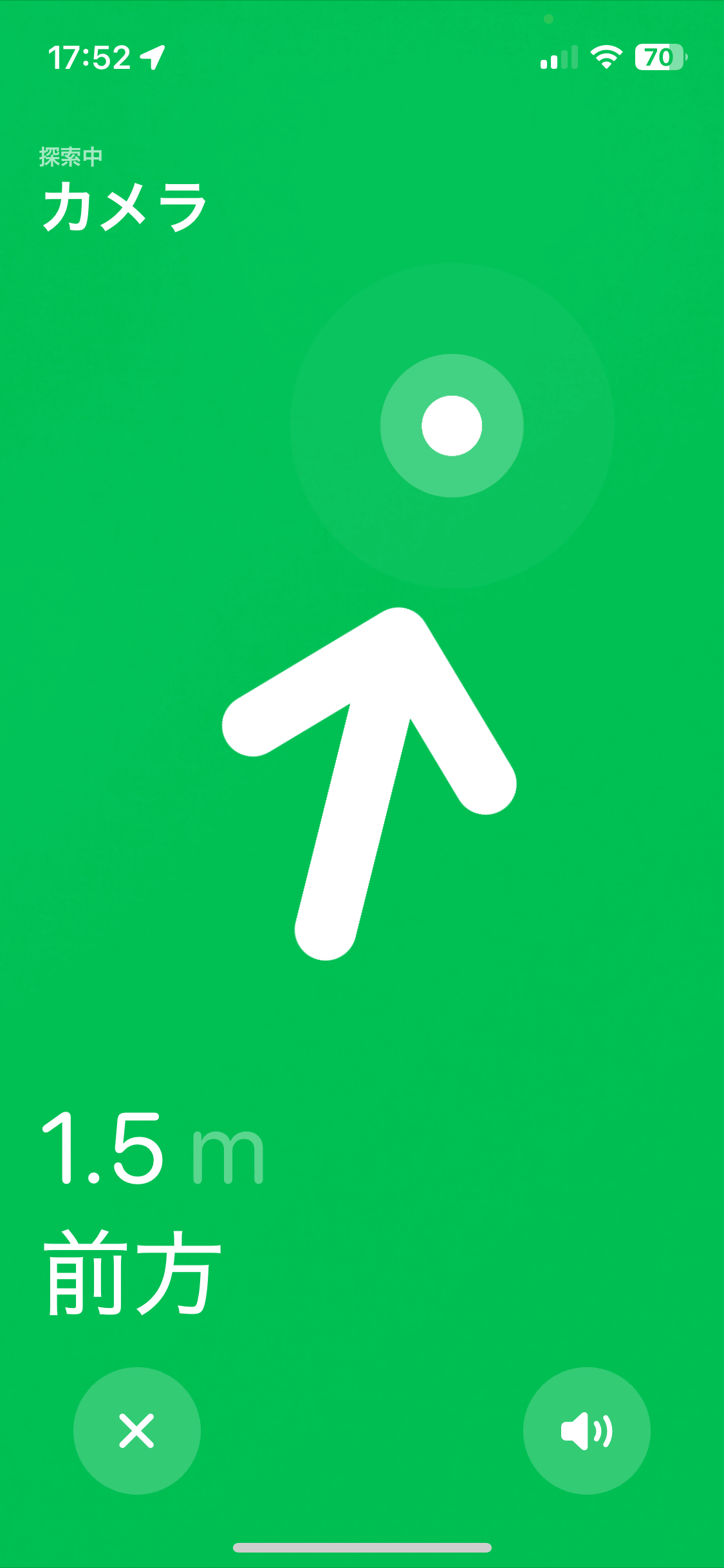Play sound on the tracked item
The height and width of the screenshot is (1568, 724).
coord(586,1430)
